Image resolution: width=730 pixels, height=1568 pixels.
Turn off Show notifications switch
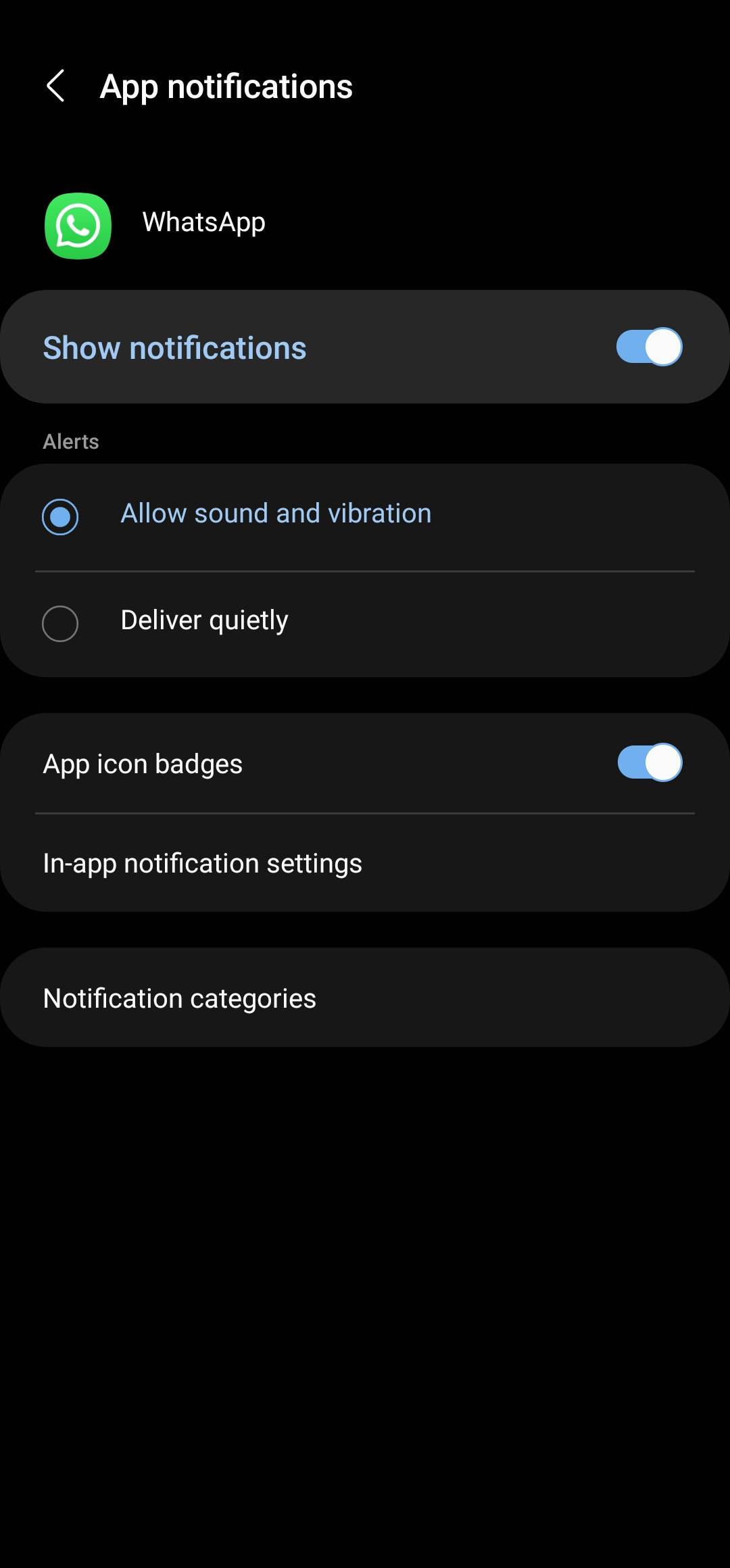[x=649, y=347]
